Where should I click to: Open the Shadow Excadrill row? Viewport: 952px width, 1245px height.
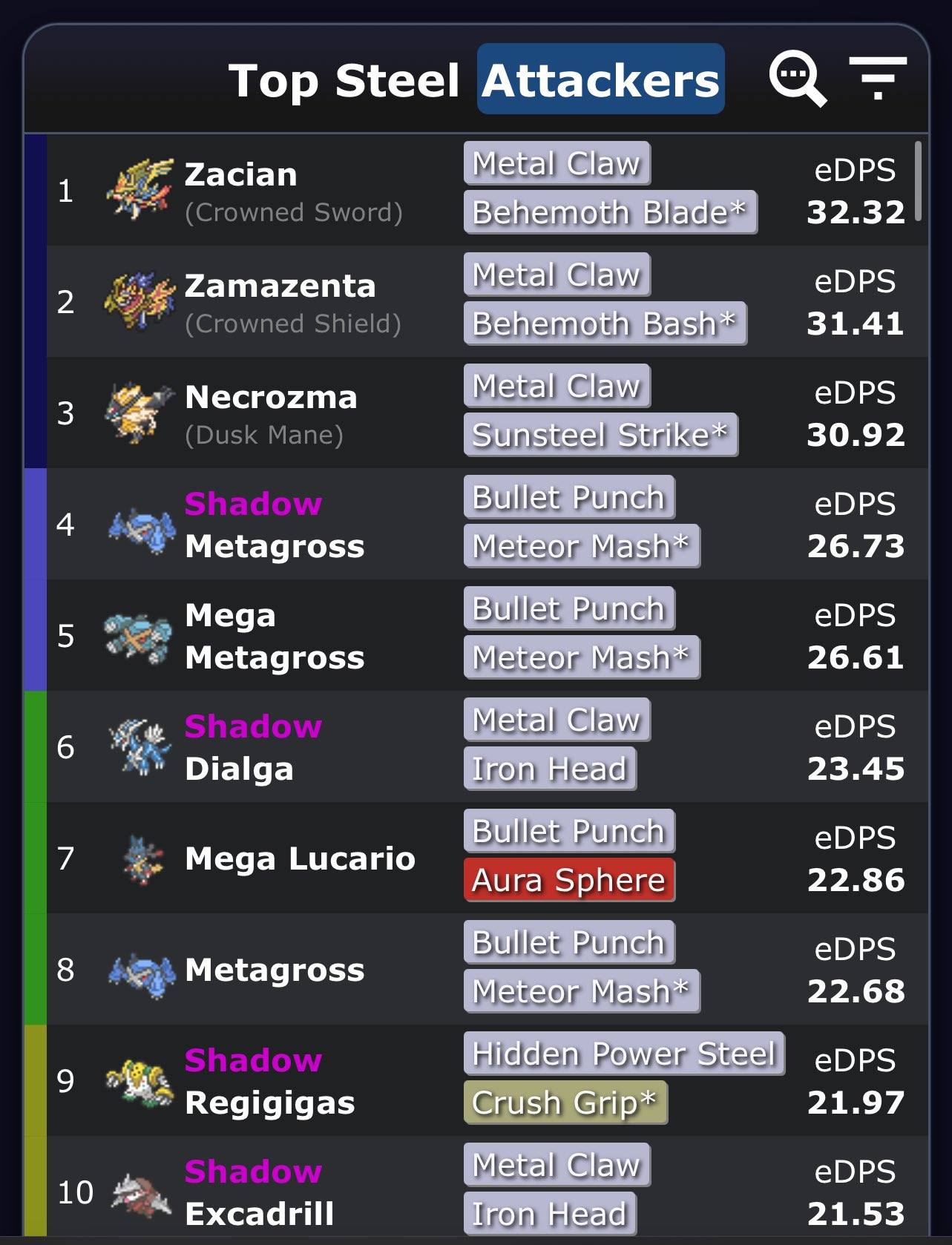(x=260, y=1192)
